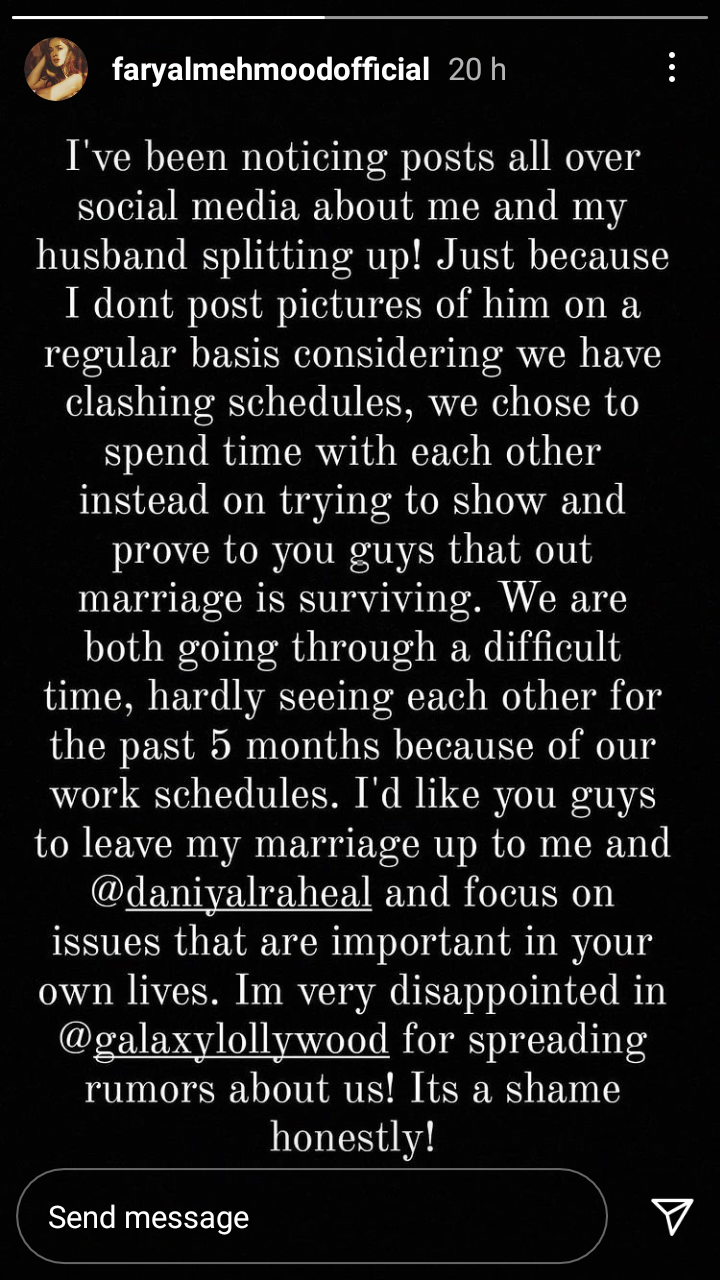Image resolution: width=720 pixels, height=1280 pixels.
Task: Open the @galaxylollywood mention
Action: point(223,1040)
